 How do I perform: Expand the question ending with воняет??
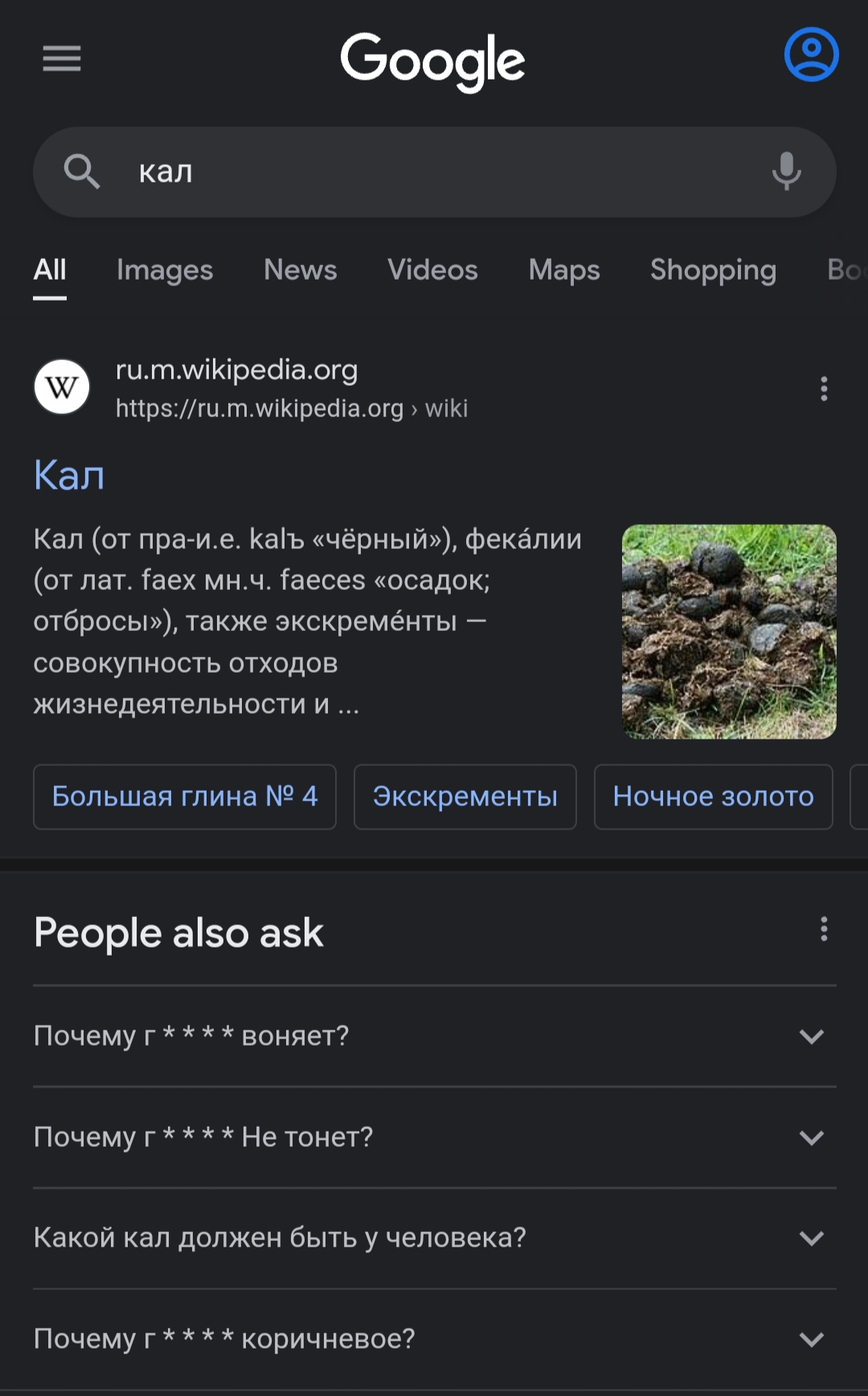434,1036
